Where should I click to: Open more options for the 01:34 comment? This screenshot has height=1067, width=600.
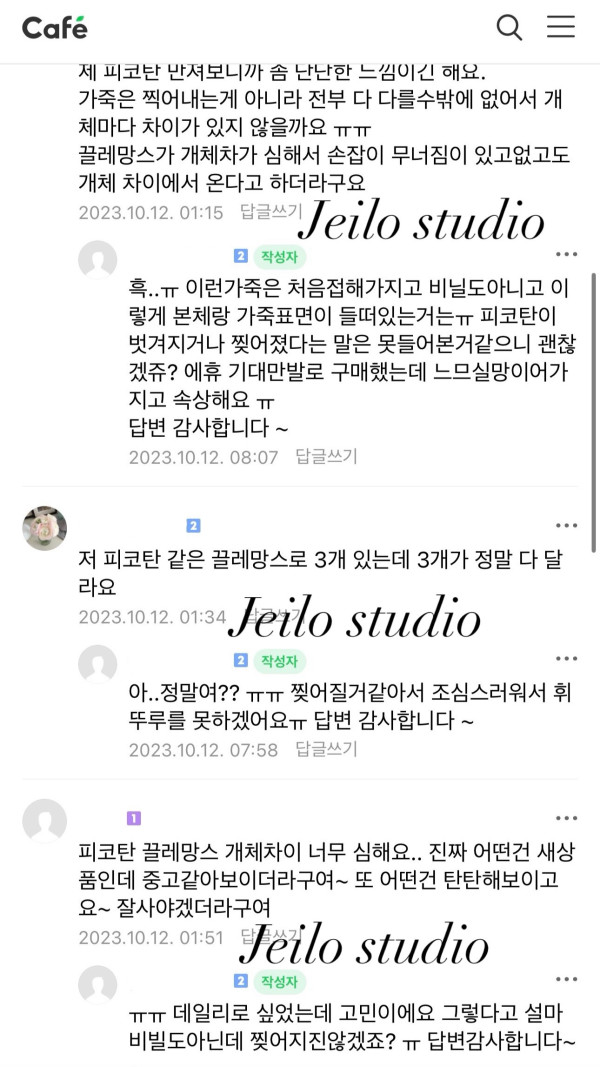coord(567,525)
